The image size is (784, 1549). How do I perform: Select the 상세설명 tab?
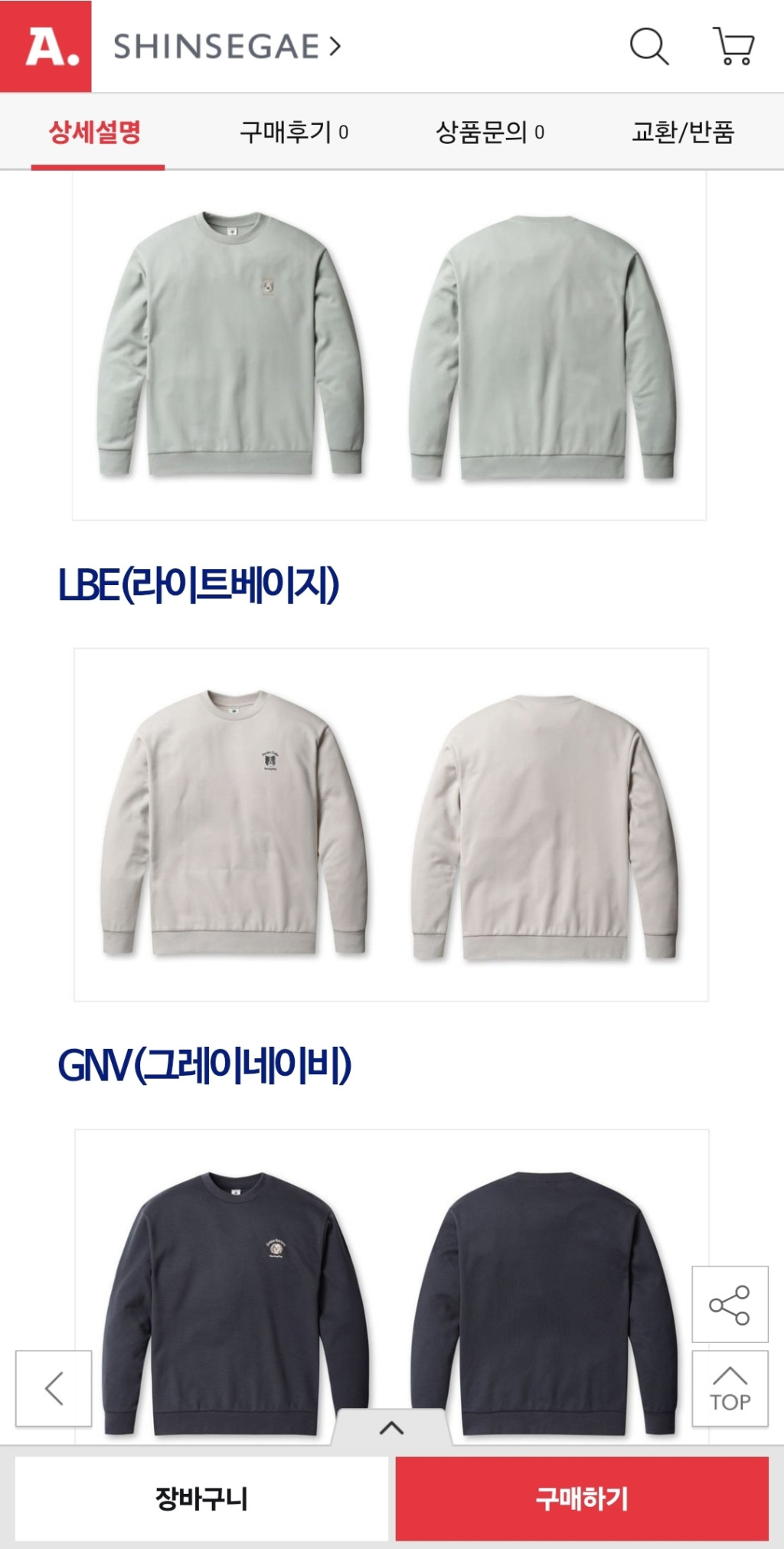[96, 132]
